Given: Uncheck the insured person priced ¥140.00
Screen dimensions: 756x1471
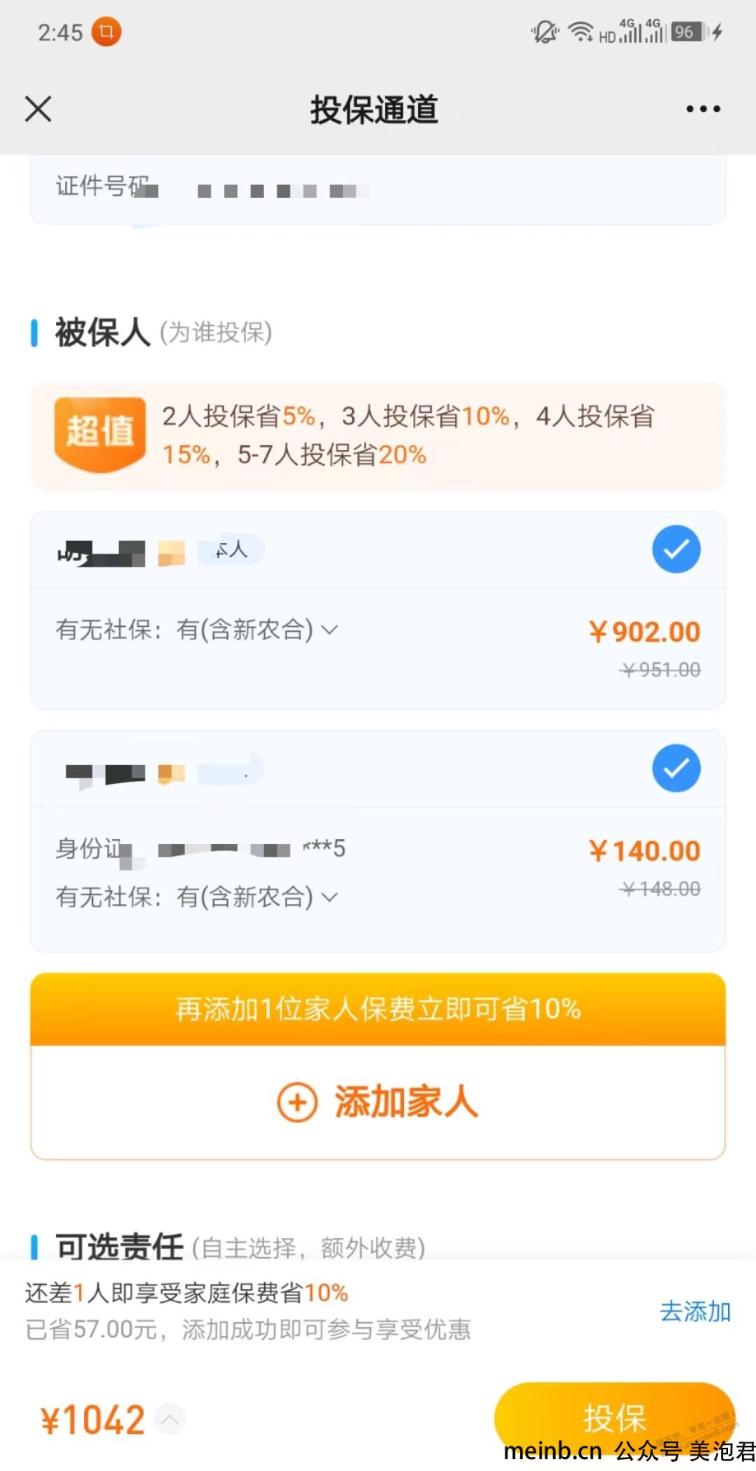Looking at the screenshot, I should [x=676, y=769].
